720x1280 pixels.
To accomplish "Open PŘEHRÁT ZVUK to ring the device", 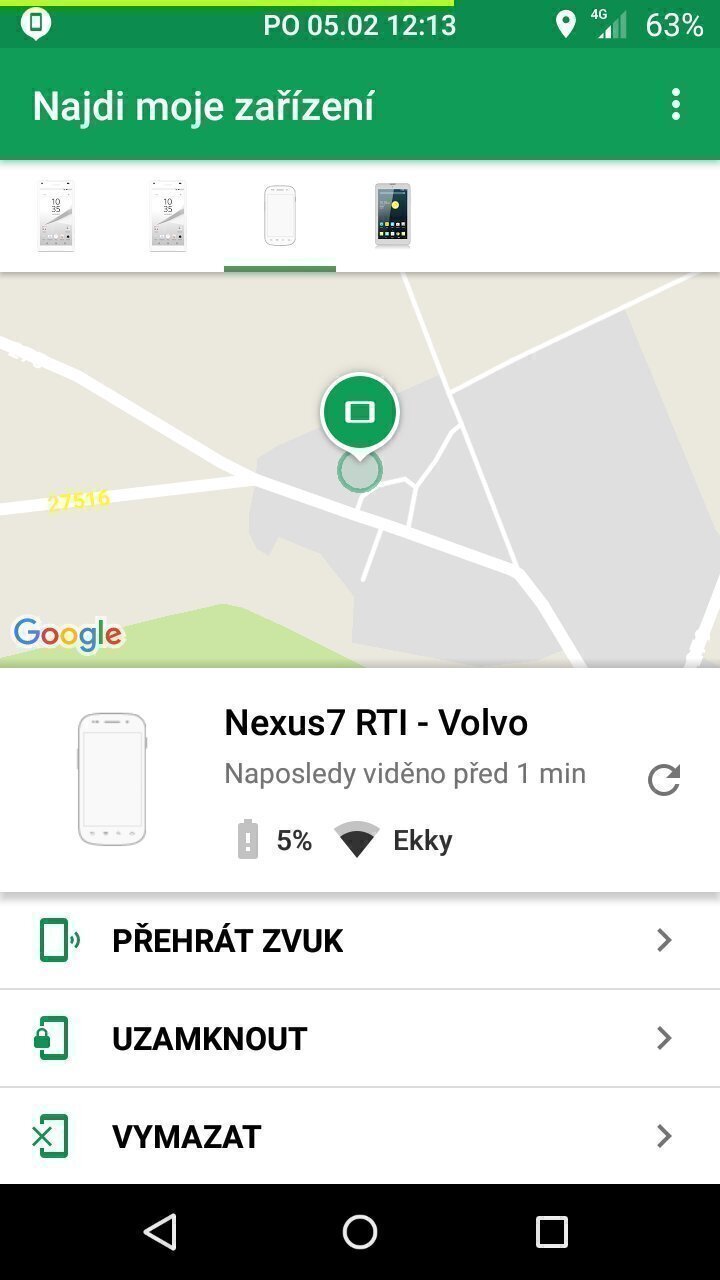I will [360, 940].
